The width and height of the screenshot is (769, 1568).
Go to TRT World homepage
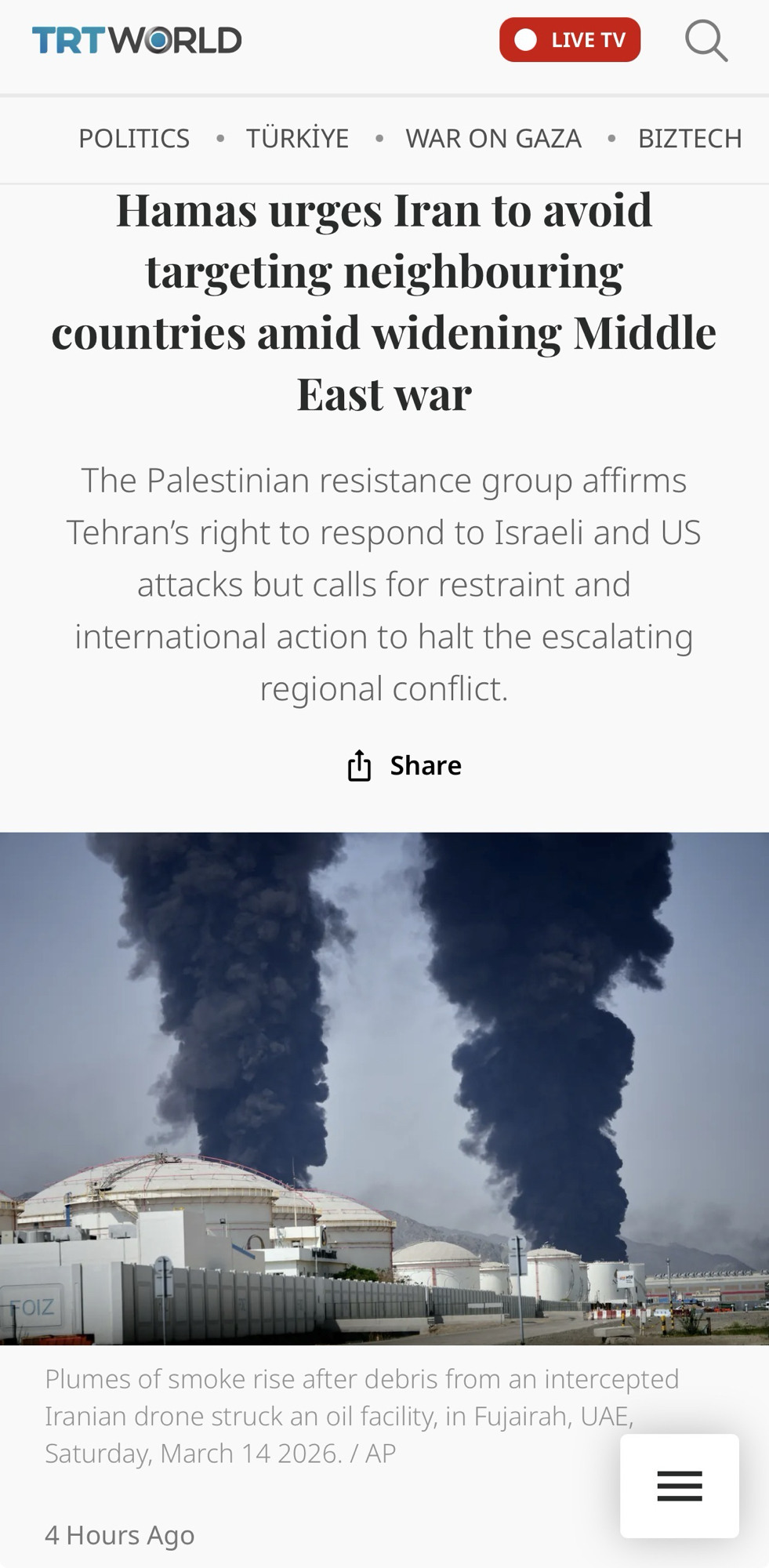136,40
